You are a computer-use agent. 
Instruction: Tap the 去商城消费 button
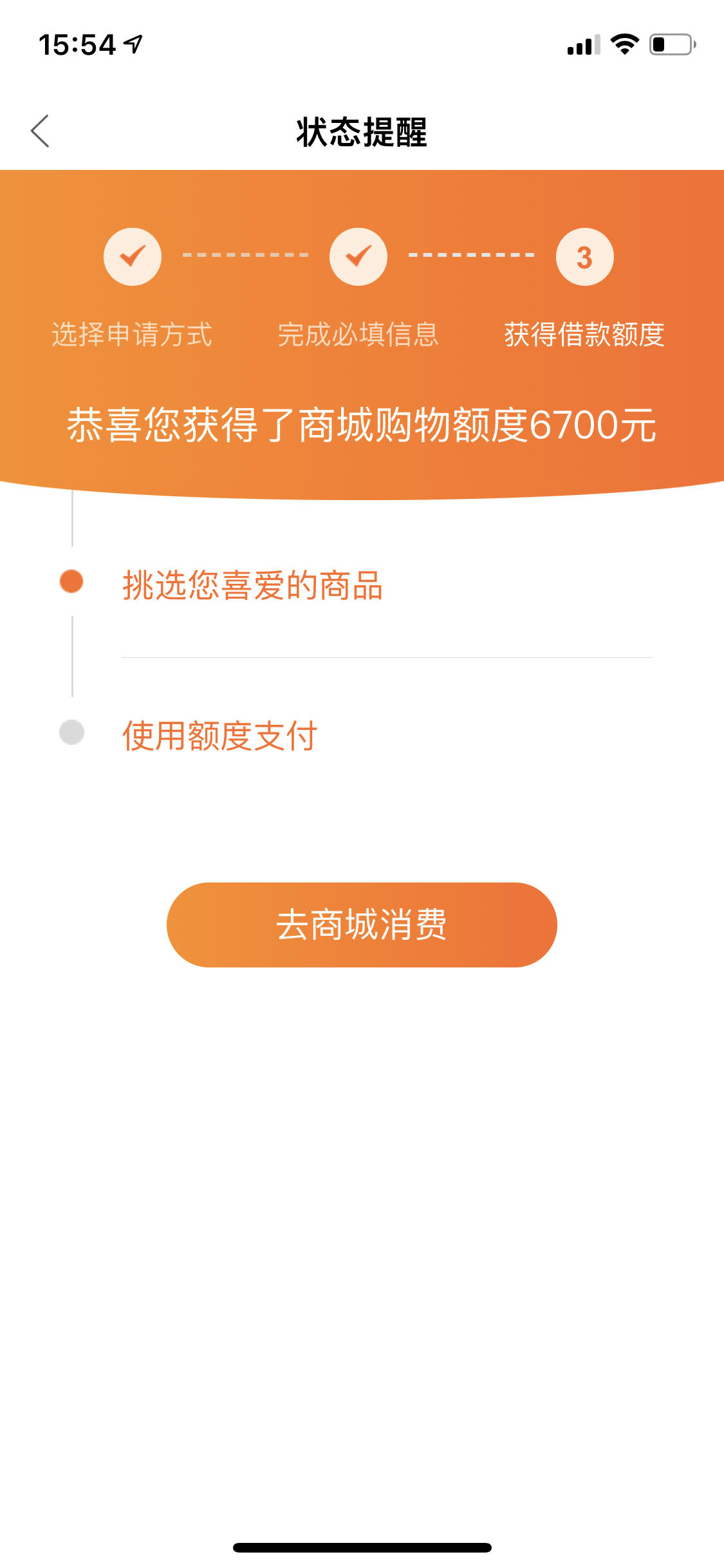[362, 925]
